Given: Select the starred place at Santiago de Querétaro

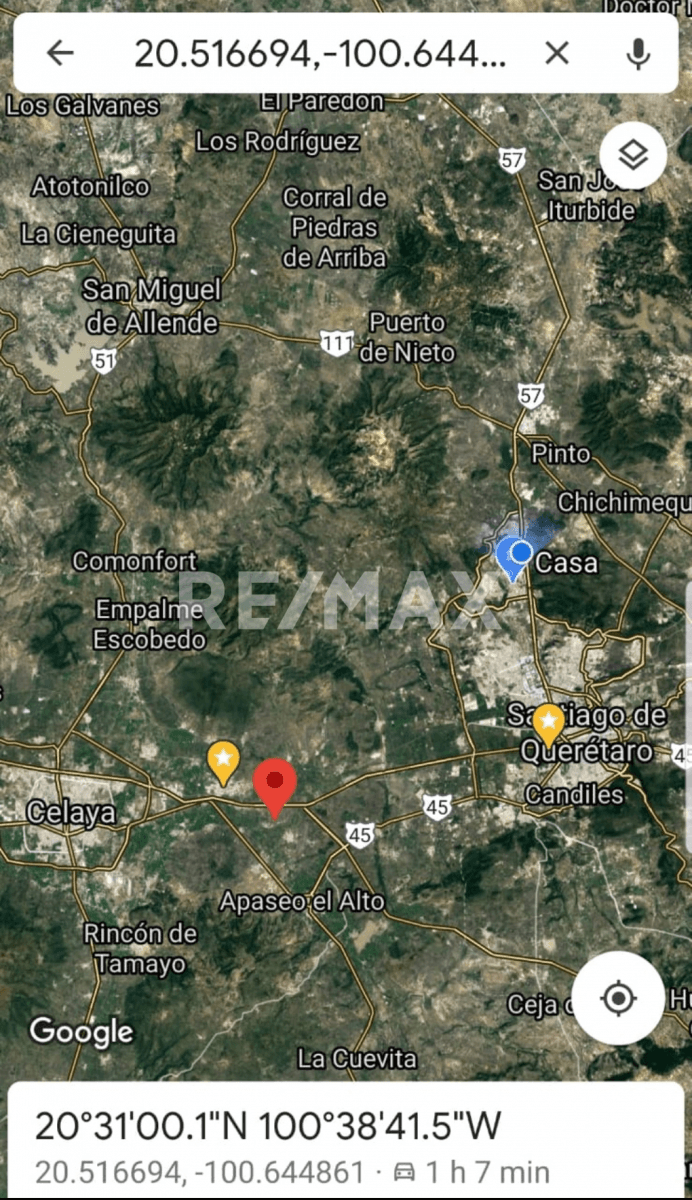Looking at the screenshot, I should pyautogui.click(x=548, y=722).
